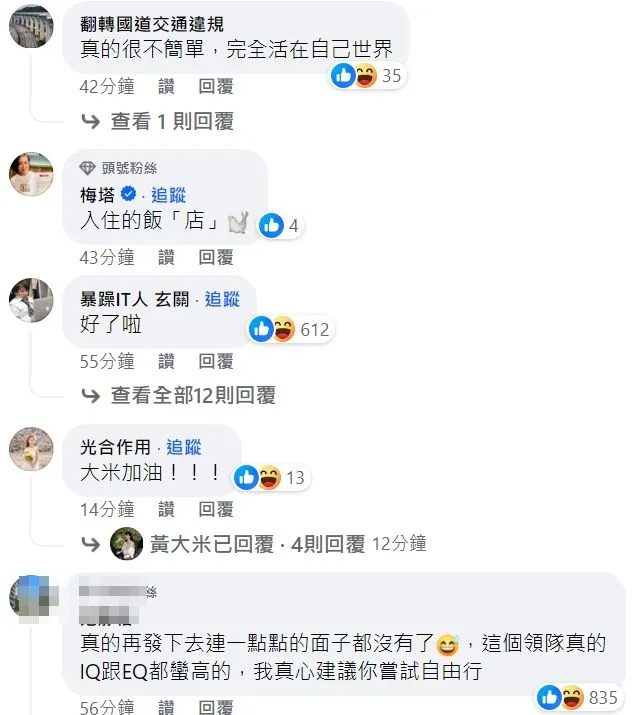Like the 大米加油 comment
637x715 pixels.
(x=166, y=510)
